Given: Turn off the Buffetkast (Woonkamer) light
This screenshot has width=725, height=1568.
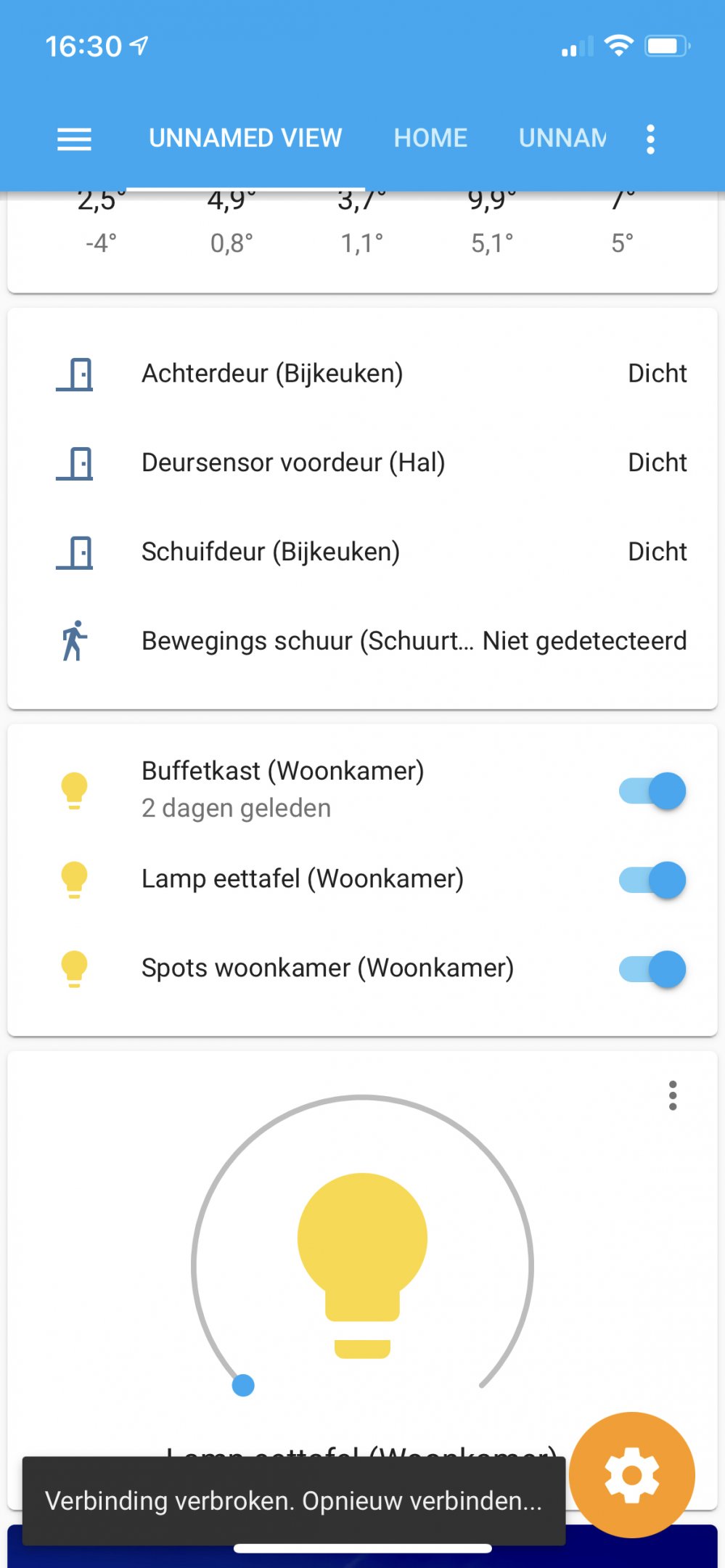Looking at the screenshot, I should coord(652,791).
